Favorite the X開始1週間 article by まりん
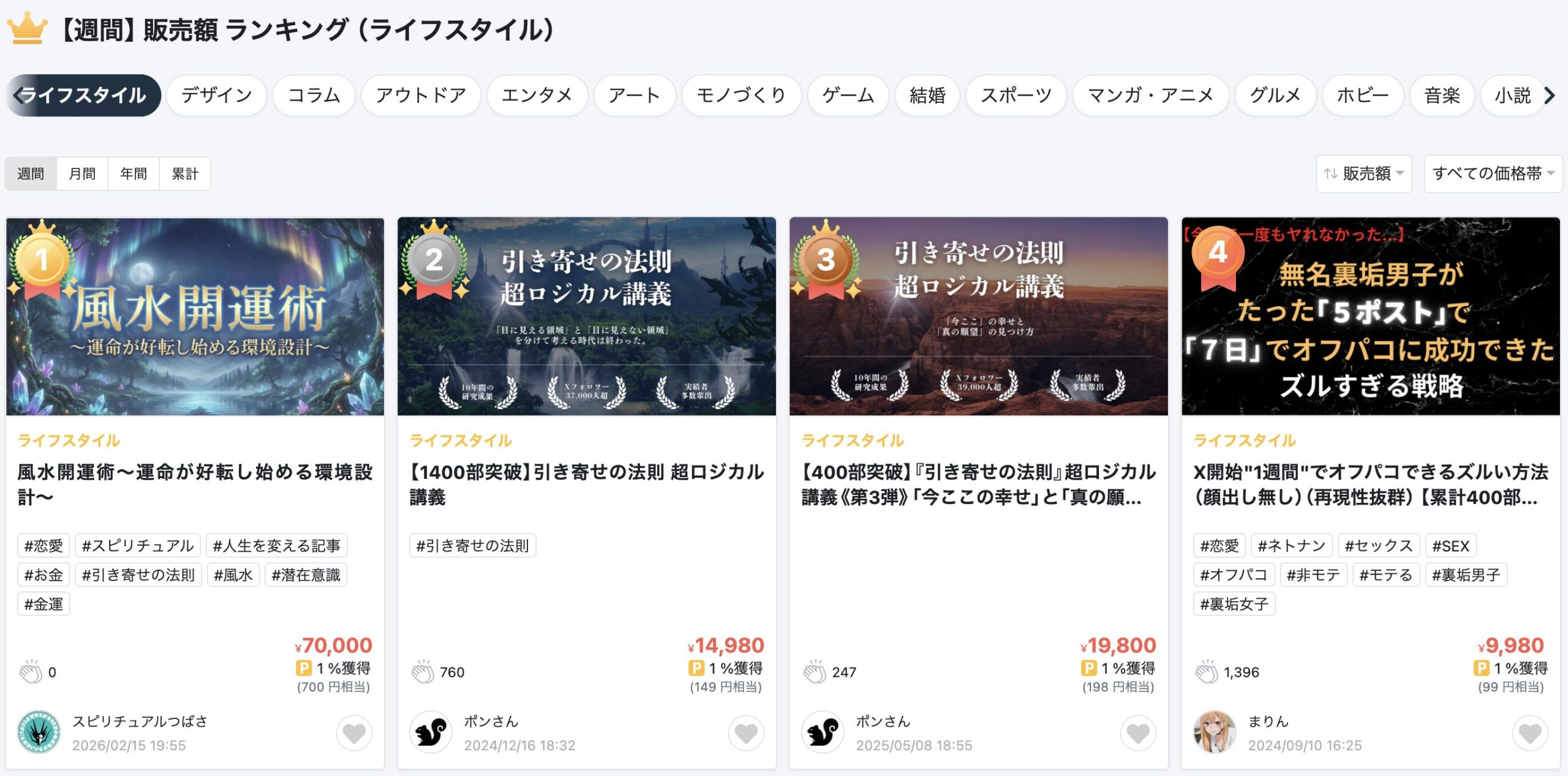The height and width of the screenshot is (776, 1568). (x=1529, y=733)
